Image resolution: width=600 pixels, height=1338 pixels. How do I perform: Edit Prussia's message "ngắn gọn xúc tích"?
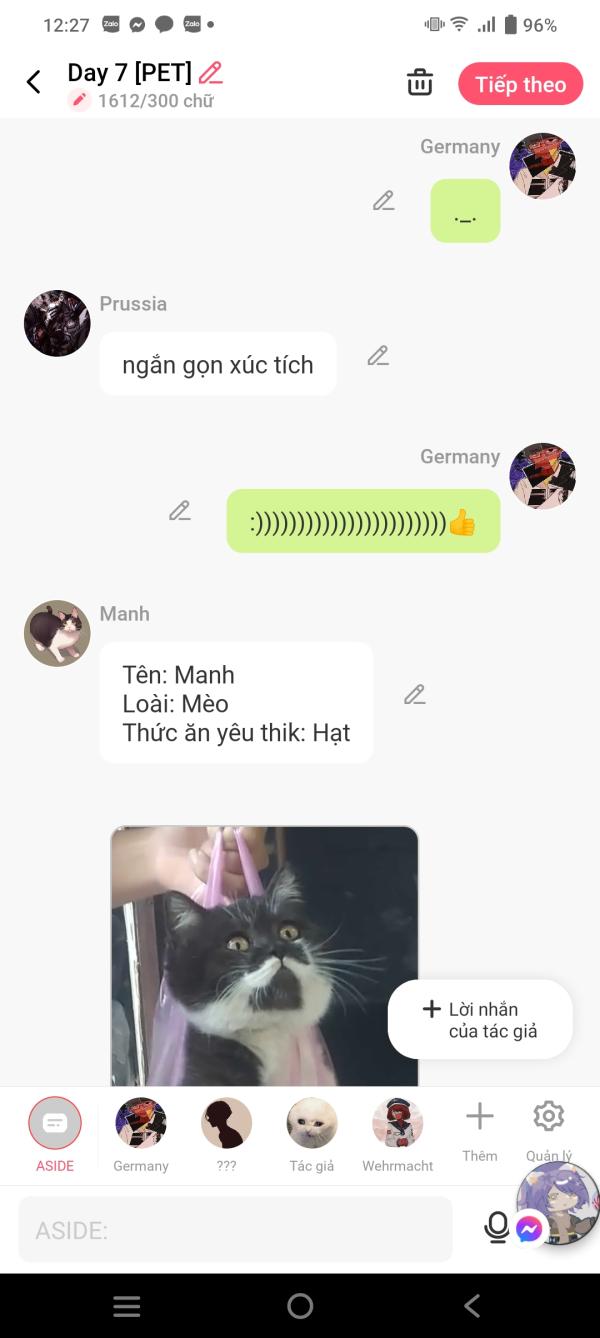377,355
